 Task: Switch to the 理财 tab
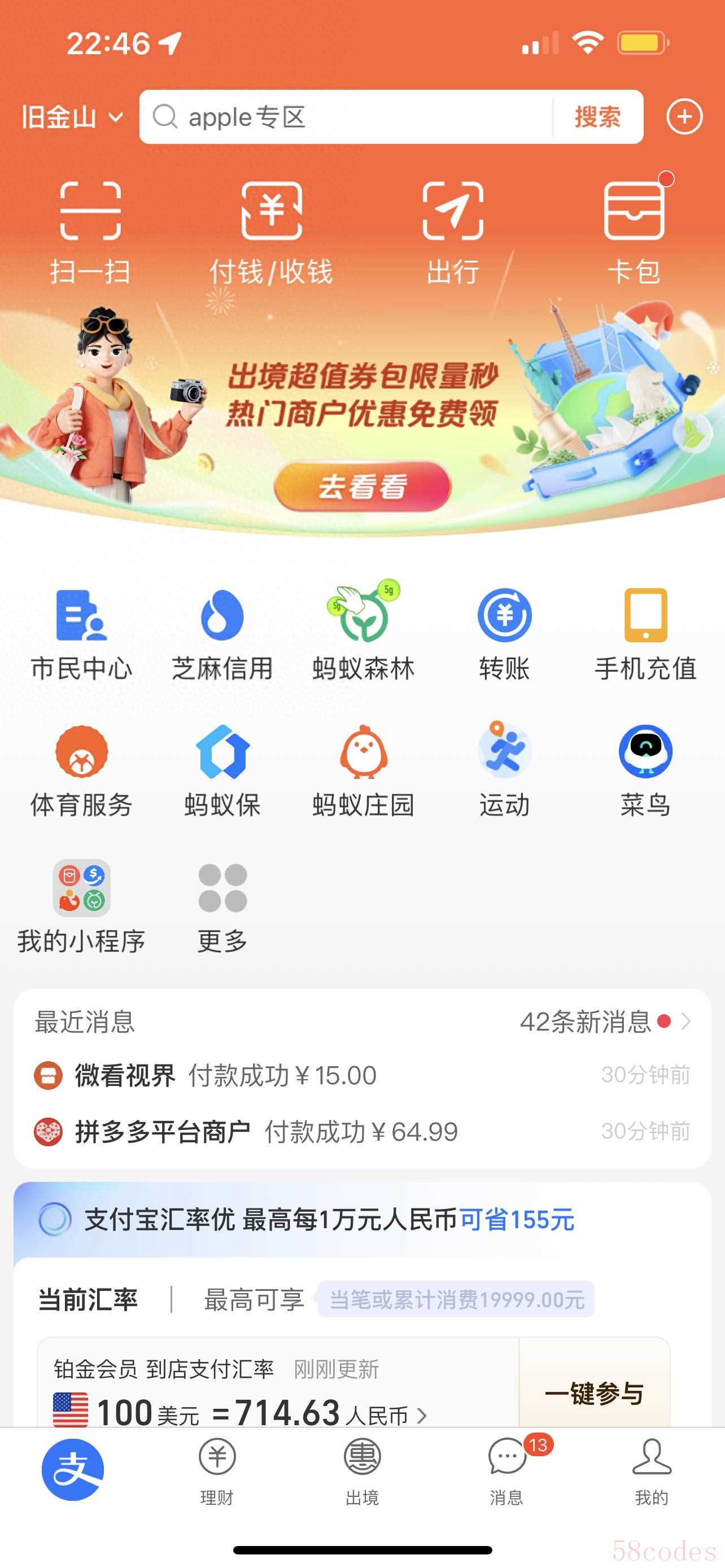coord(217,1470)
